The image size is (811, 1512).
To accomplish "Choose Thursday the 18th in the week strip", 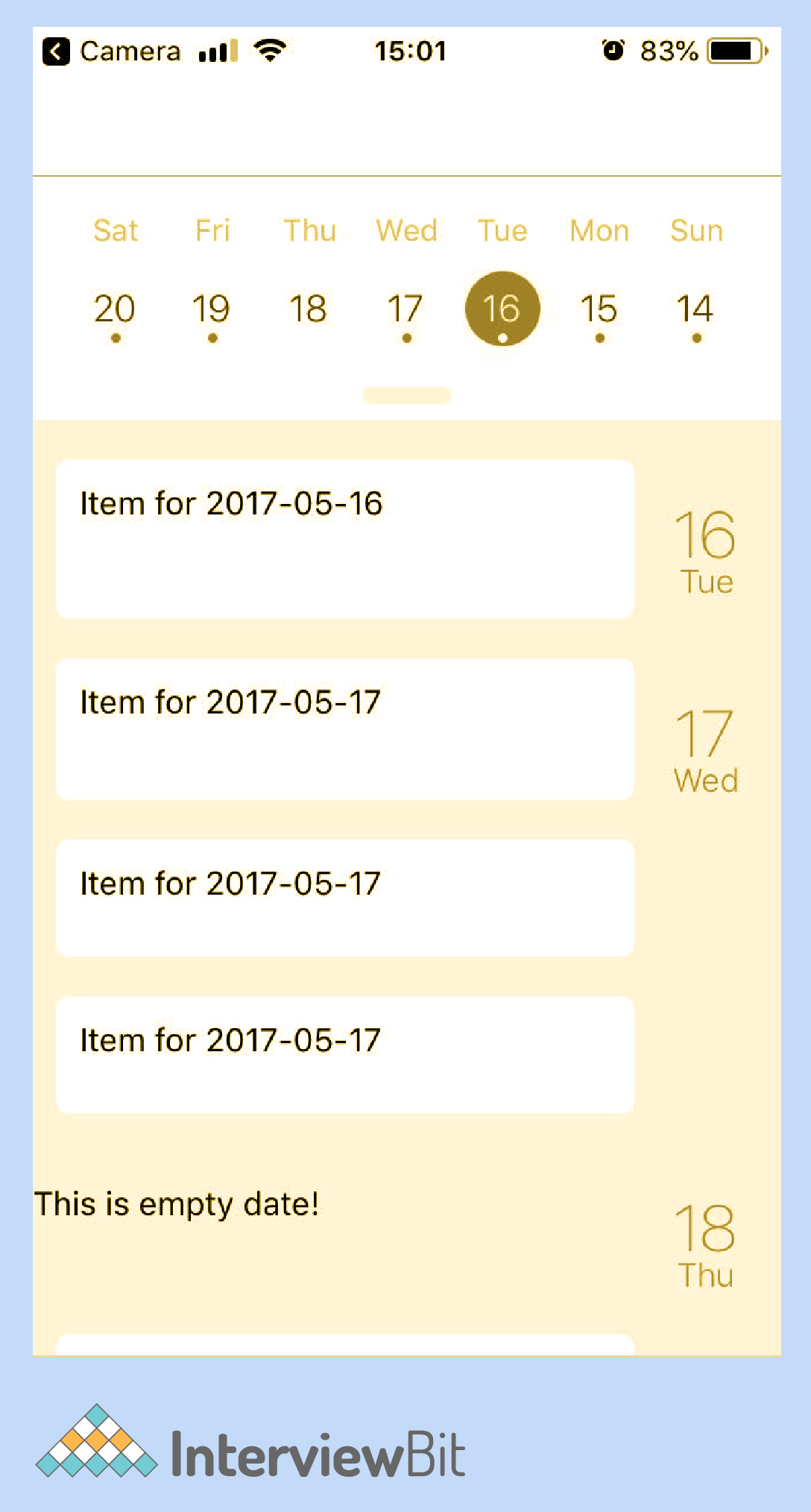I will coord(309,309).
